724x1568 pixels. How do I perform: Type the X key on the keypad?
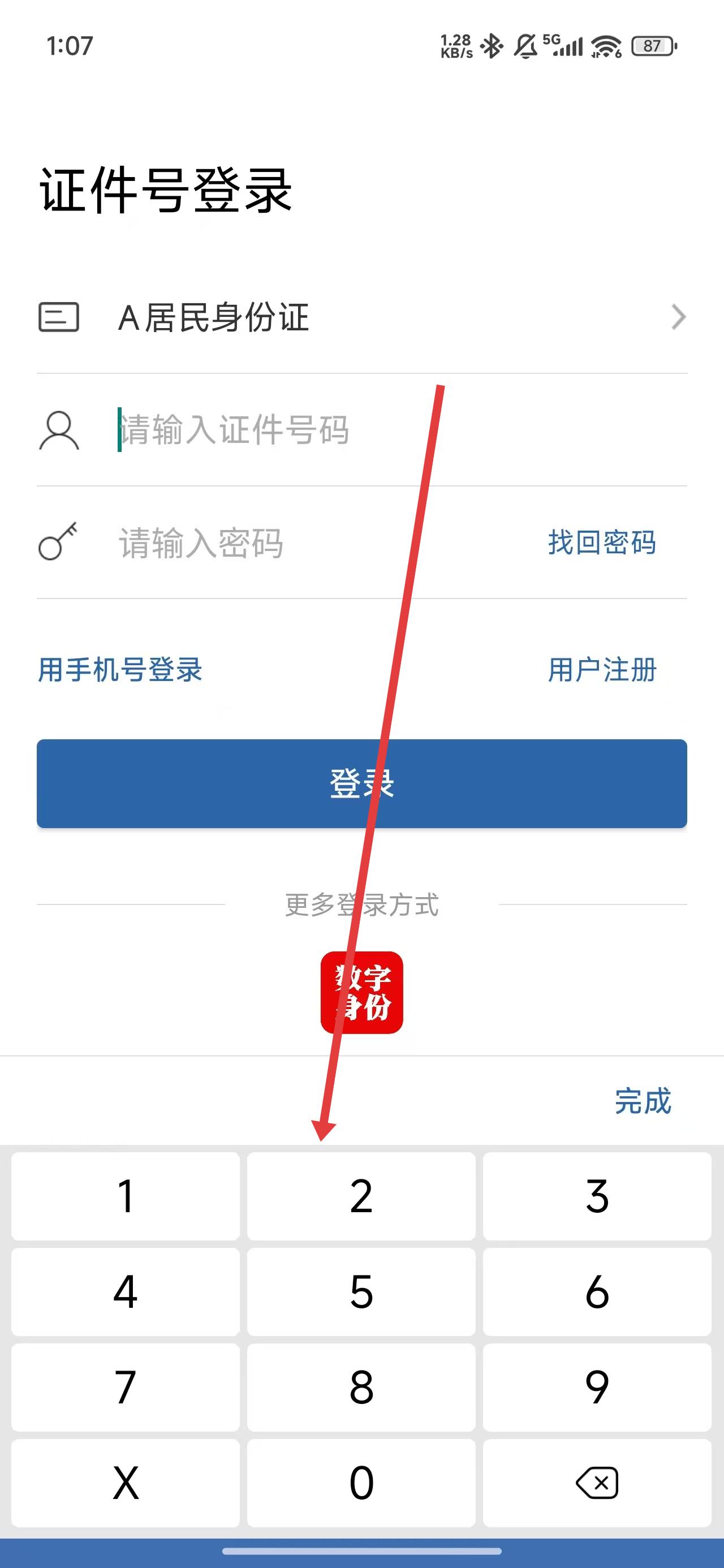point(126,1483)
